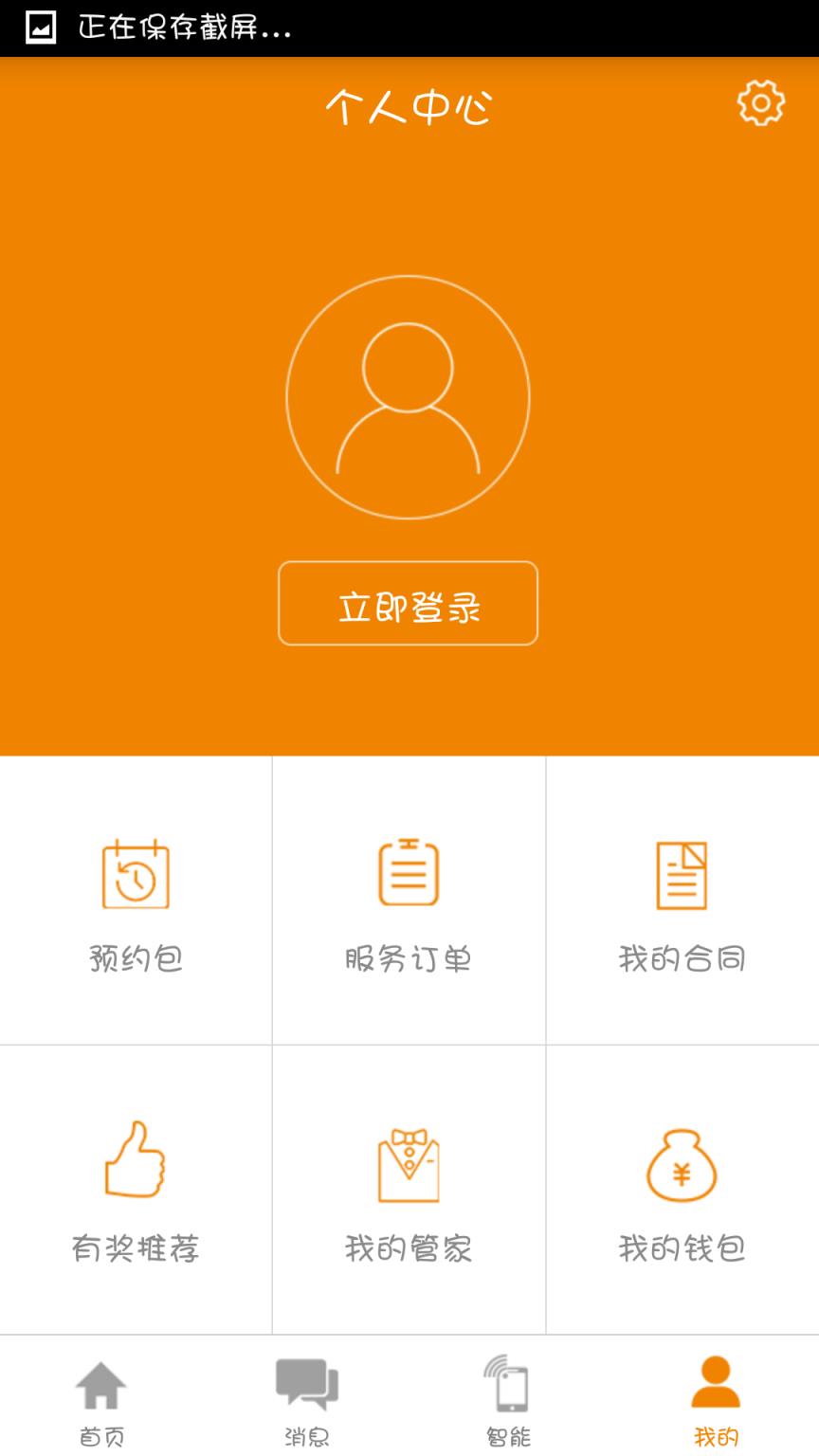Tap the screenshot notification icon in status bar
This screenshot has width=819, height=1456.
click(38, 28)
